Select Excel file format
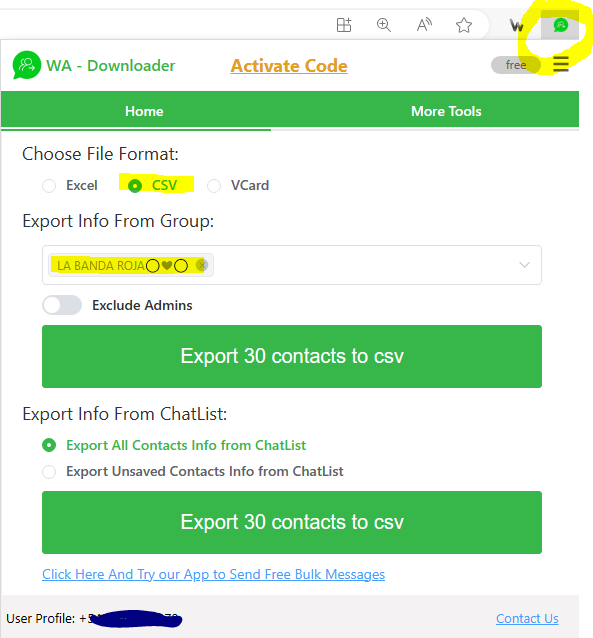The image size is (593, 638). coord(49,186)
